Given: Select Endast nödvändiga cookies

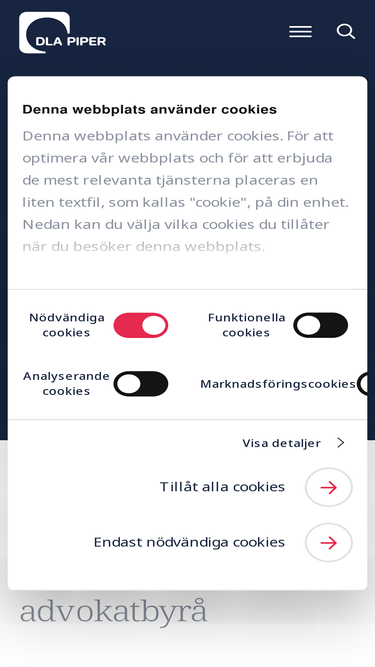Looking at the screenshot, I should coord(223,542).
